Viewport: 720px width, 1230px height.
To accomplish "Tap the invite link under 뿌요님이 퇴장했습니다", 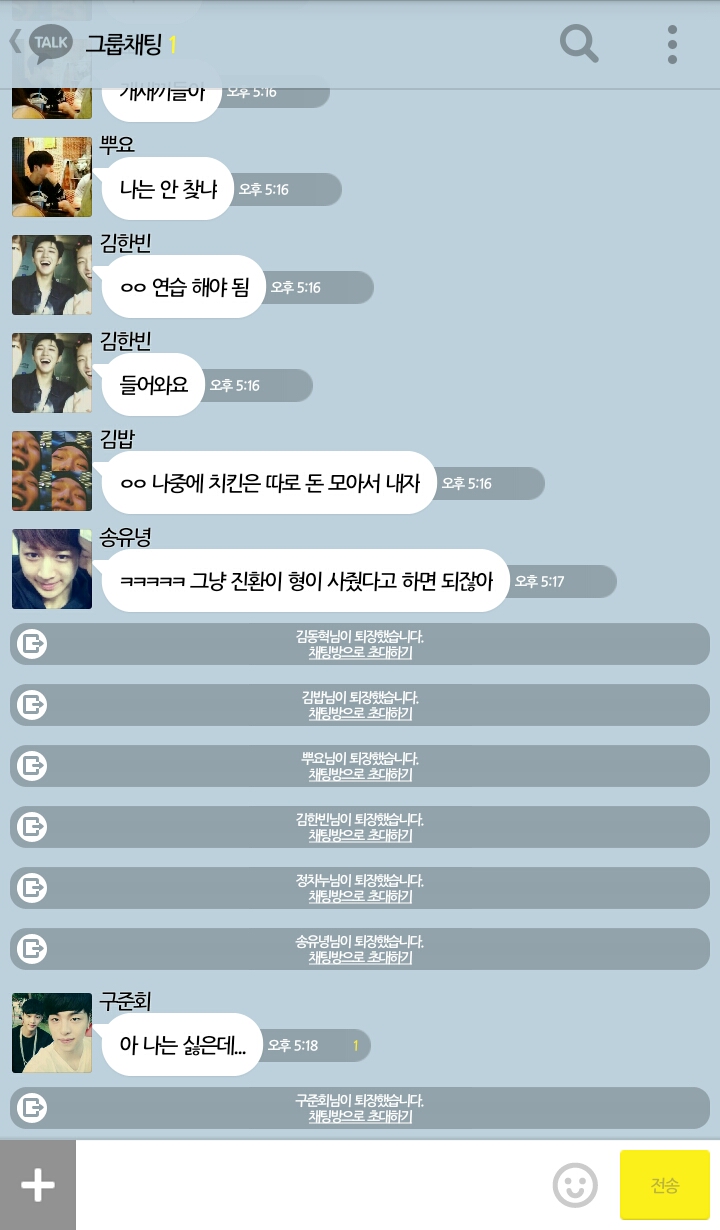I will tap(360, 775).
